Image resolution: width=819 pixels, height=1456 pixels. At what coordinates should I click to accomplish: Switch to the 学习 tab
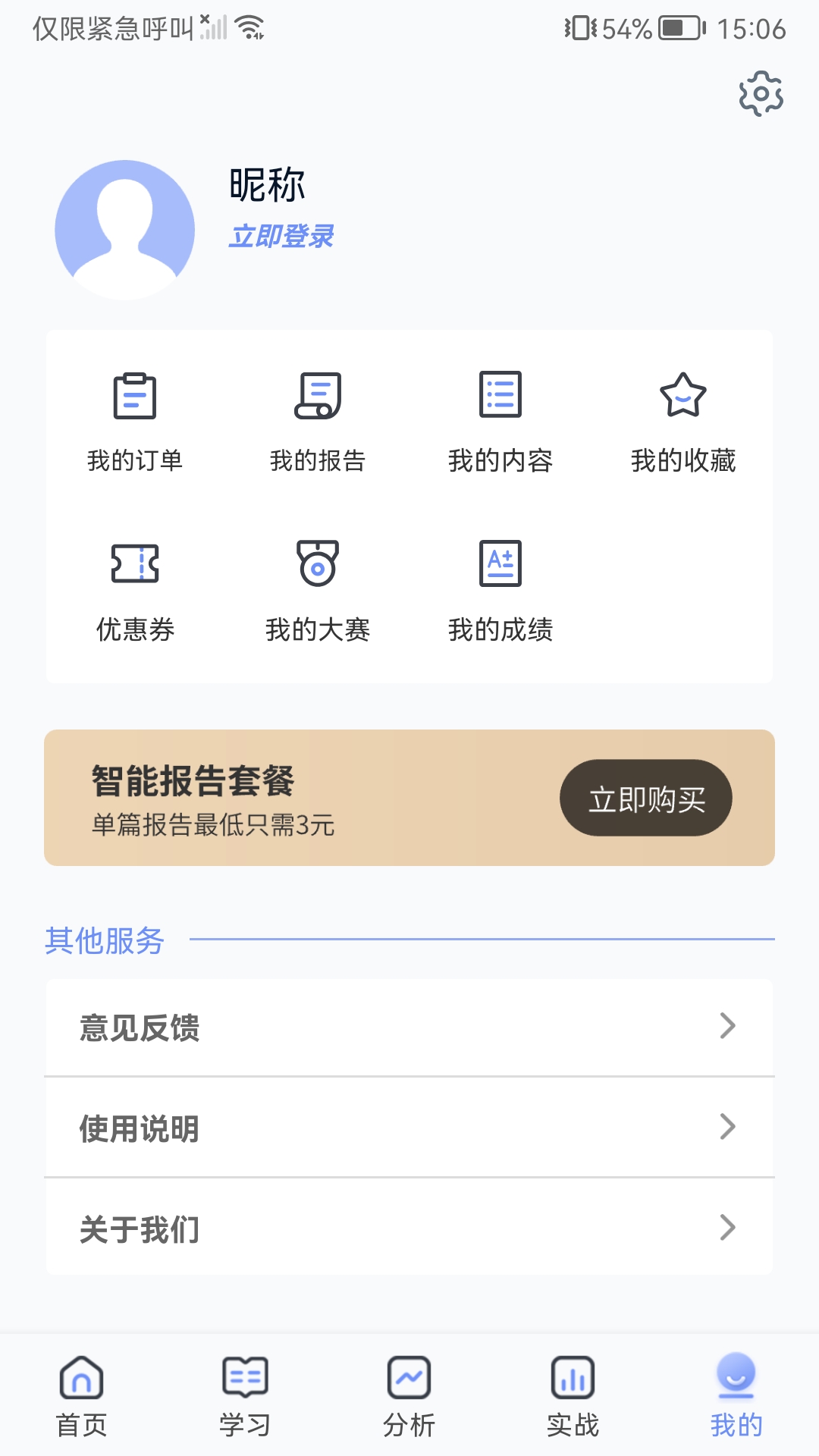[x=246, y=1397]
